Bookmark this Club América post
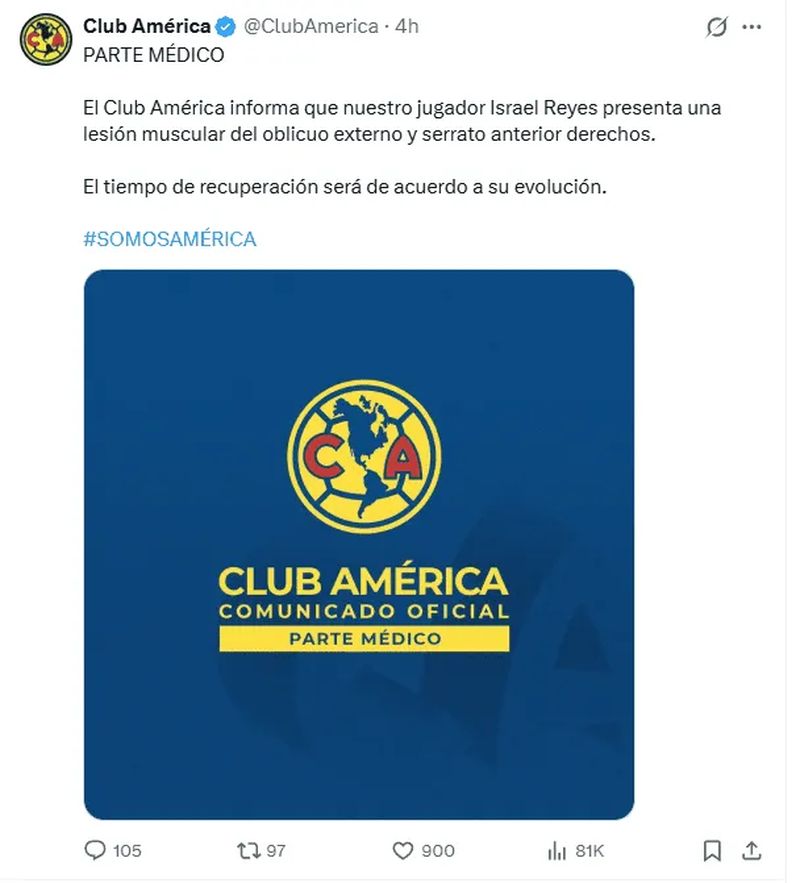The width and height of the screenshot is (800, 883). pos(712,850)
